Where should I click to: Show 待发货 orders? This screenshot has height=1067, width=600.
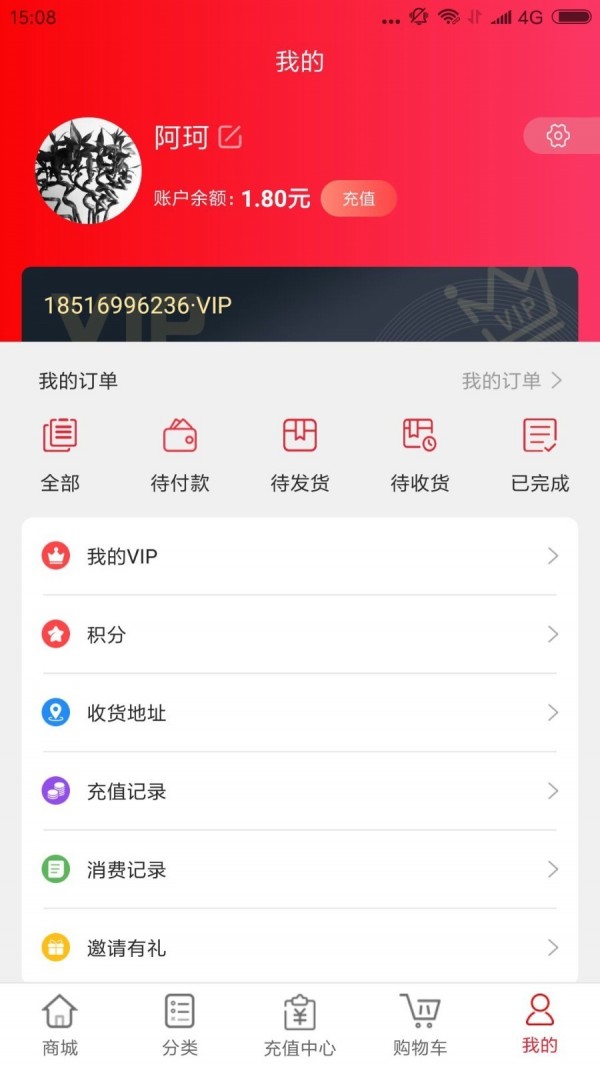[x=300, y=455]
